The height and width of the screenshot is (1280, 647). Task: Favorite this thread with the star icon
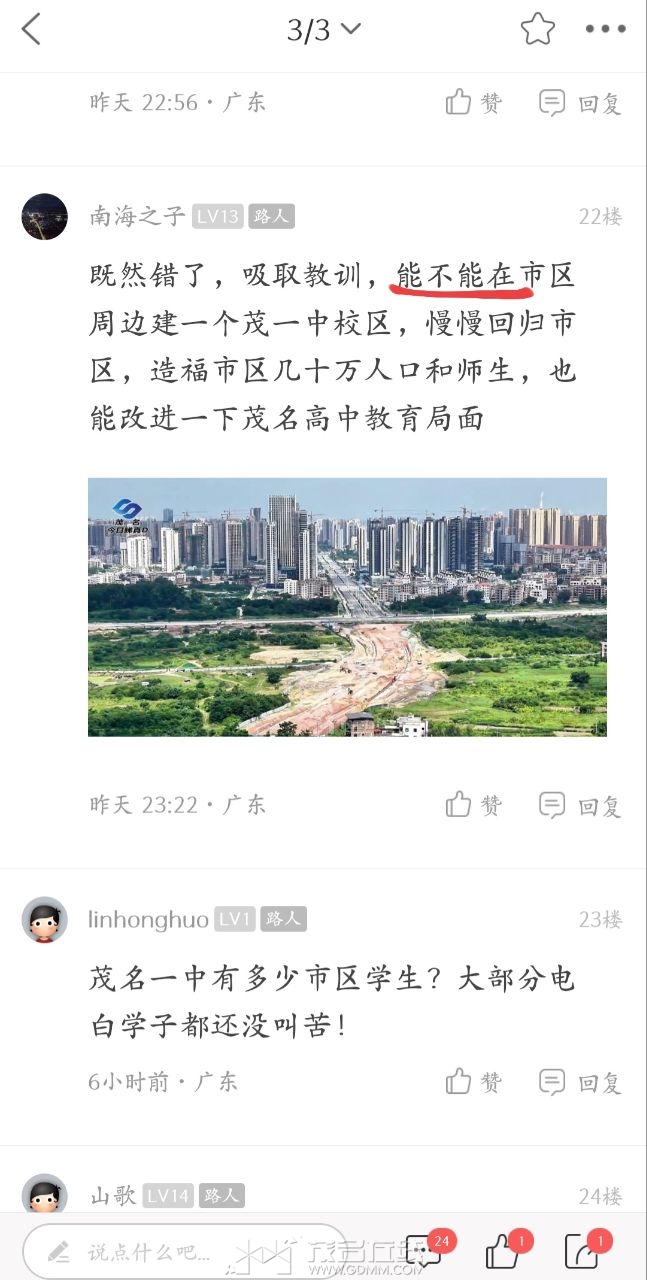538,29
